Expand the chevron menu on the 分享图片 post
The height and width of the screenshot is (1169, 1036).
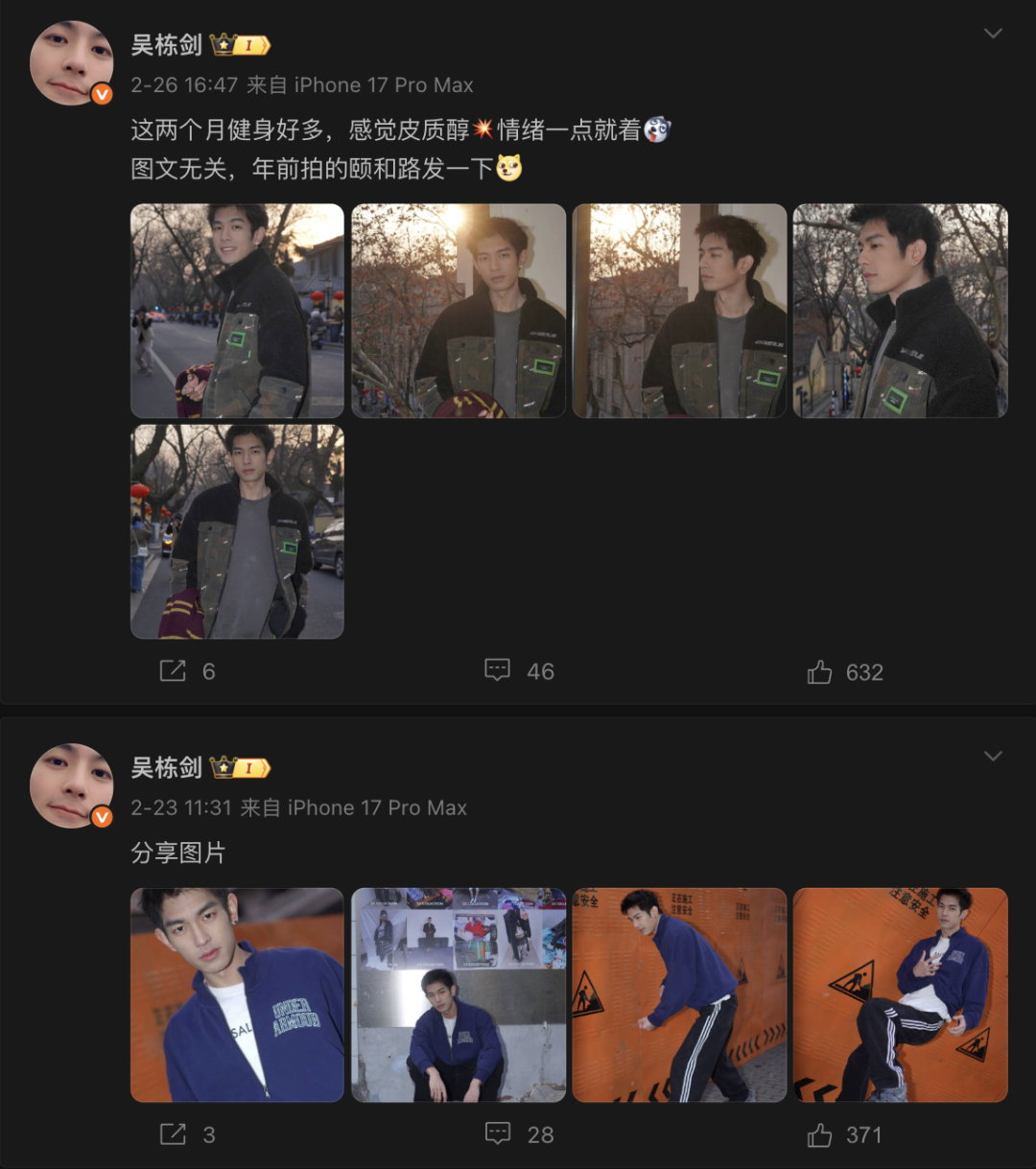tap(993, 756)
